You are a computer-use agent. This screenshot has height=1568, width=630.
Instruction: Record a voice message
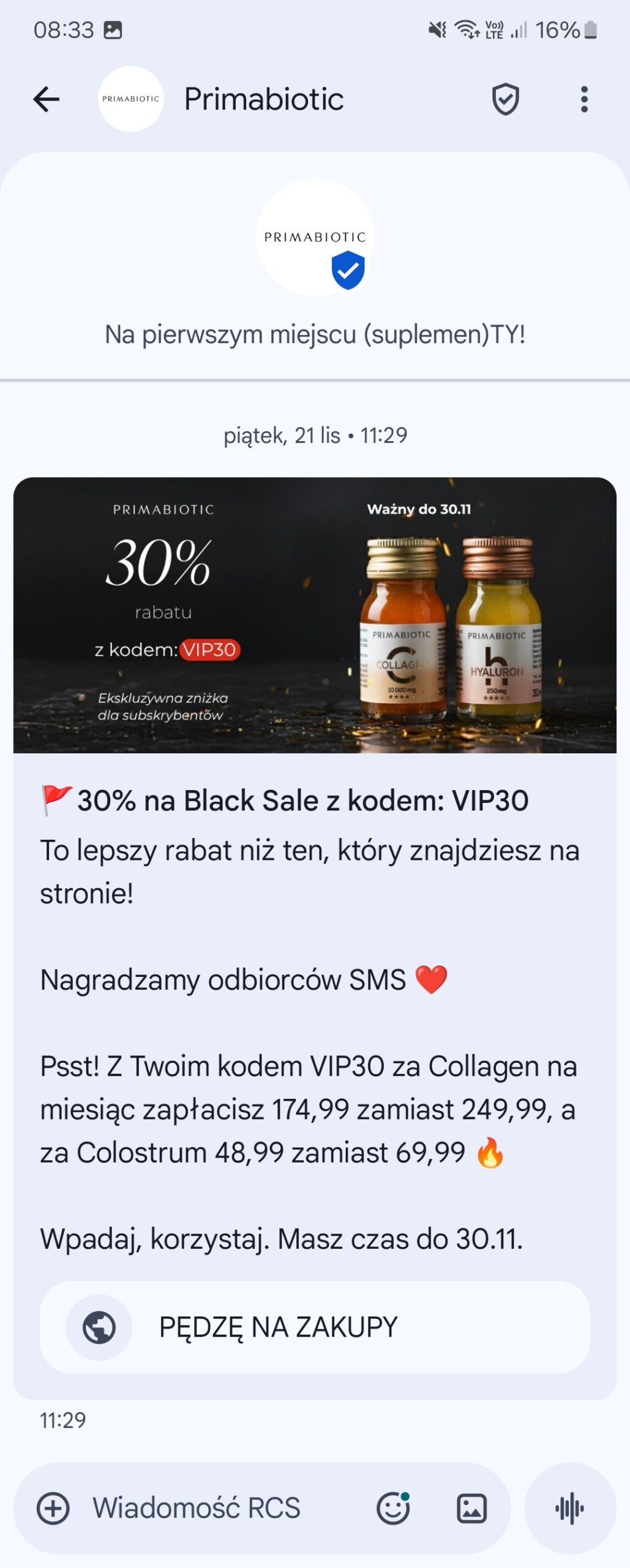[x=569, y=1508]
